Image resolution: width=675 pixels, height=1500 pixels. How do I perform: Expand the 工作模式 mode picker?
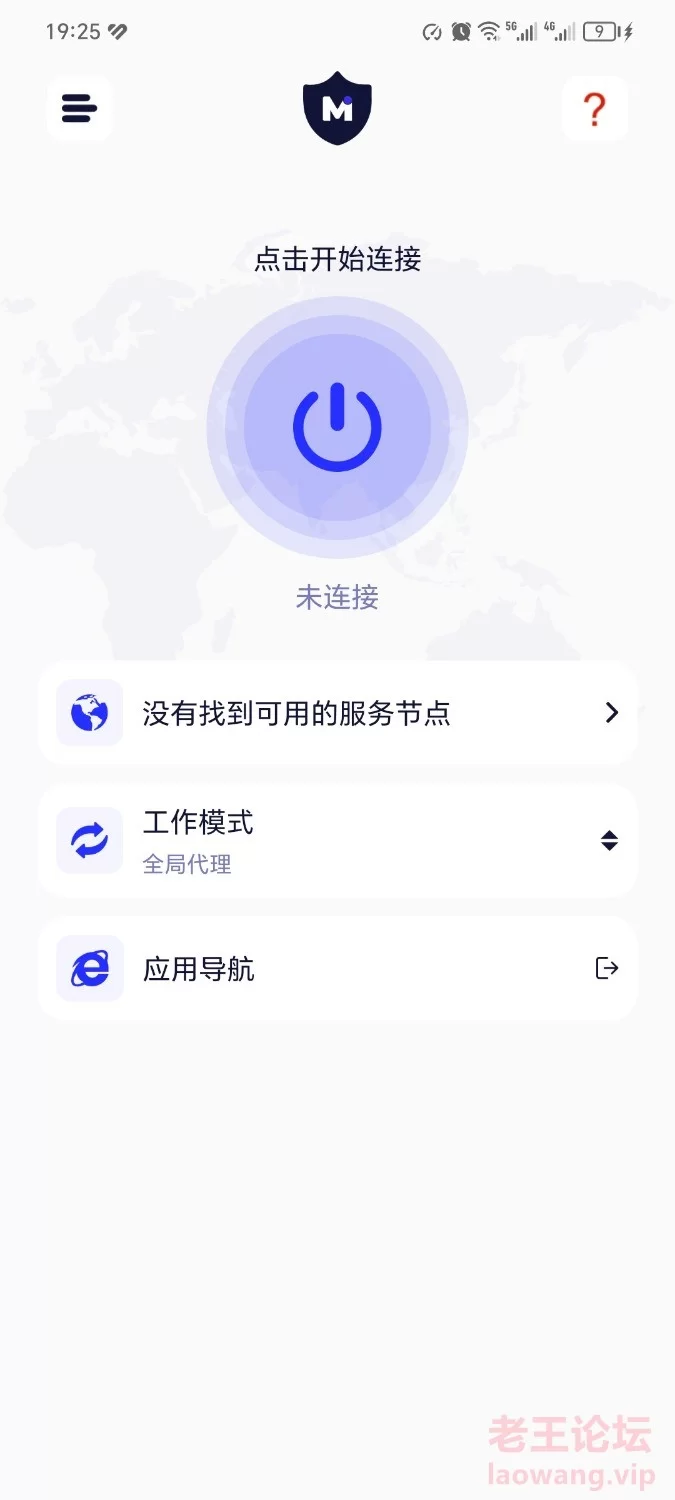(337, 840)
